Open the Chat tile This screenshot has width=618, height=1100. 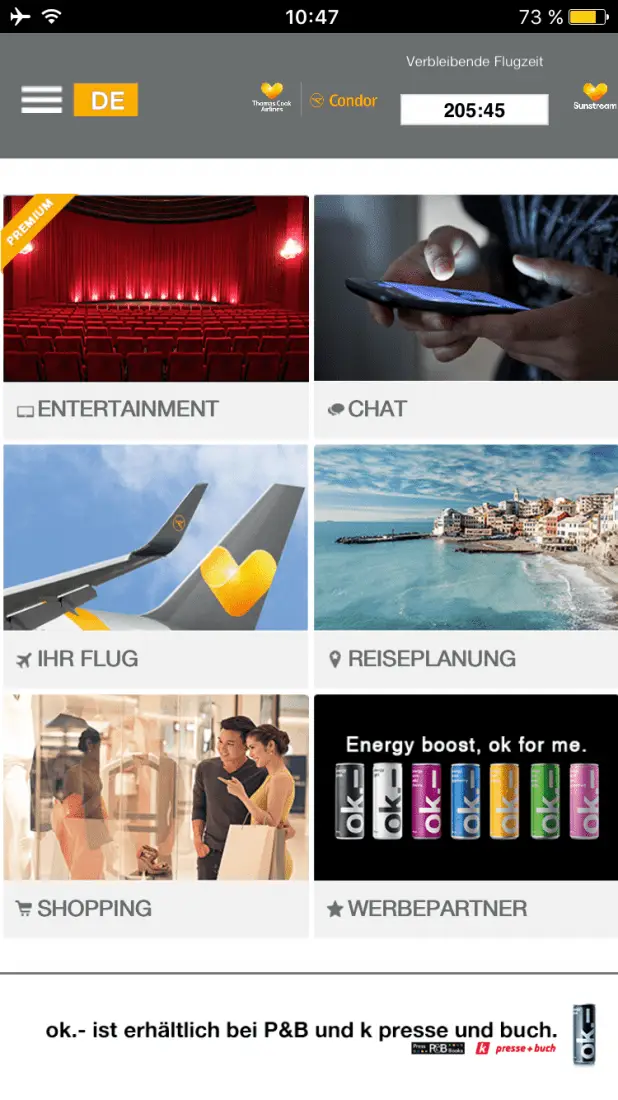465,315
